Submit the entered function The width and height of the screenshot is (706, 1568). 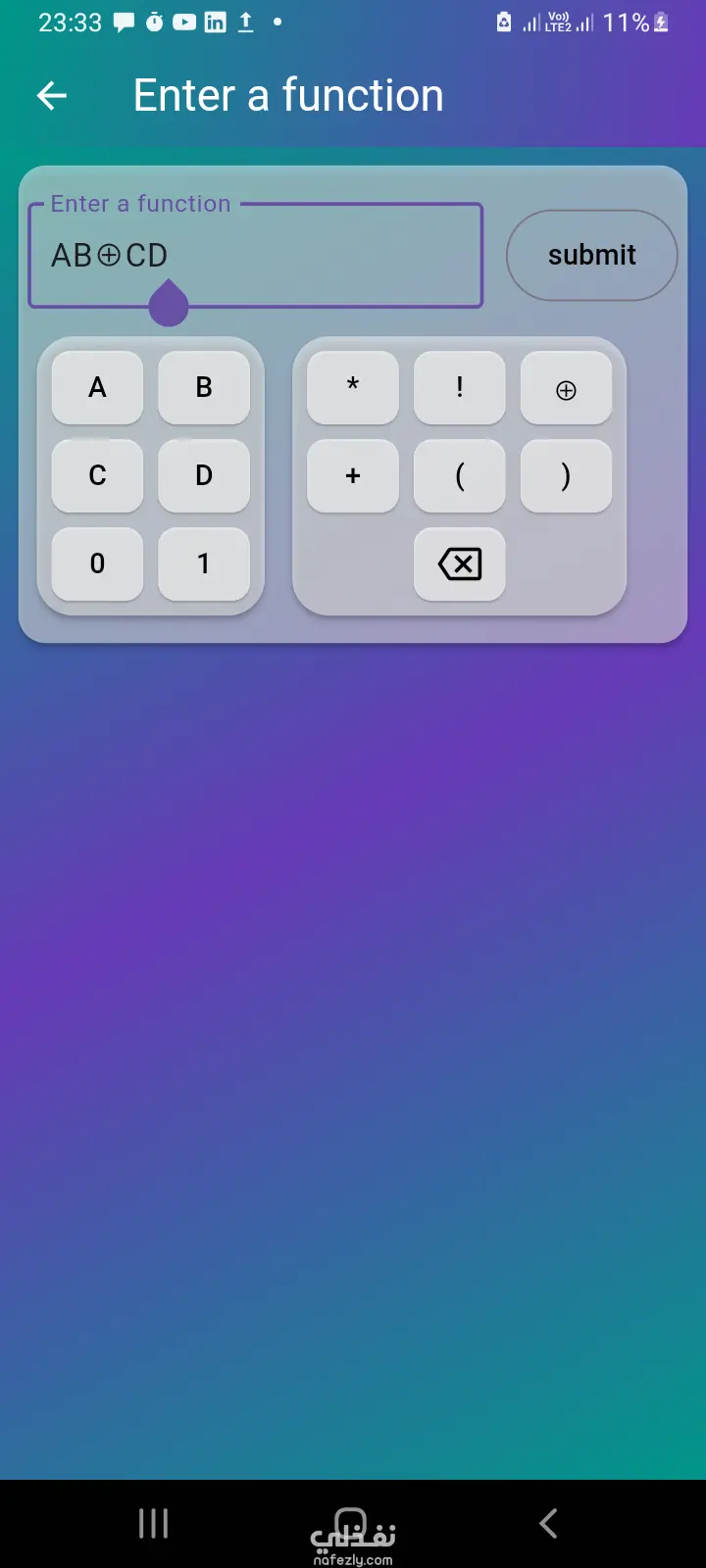pos(591,255)
